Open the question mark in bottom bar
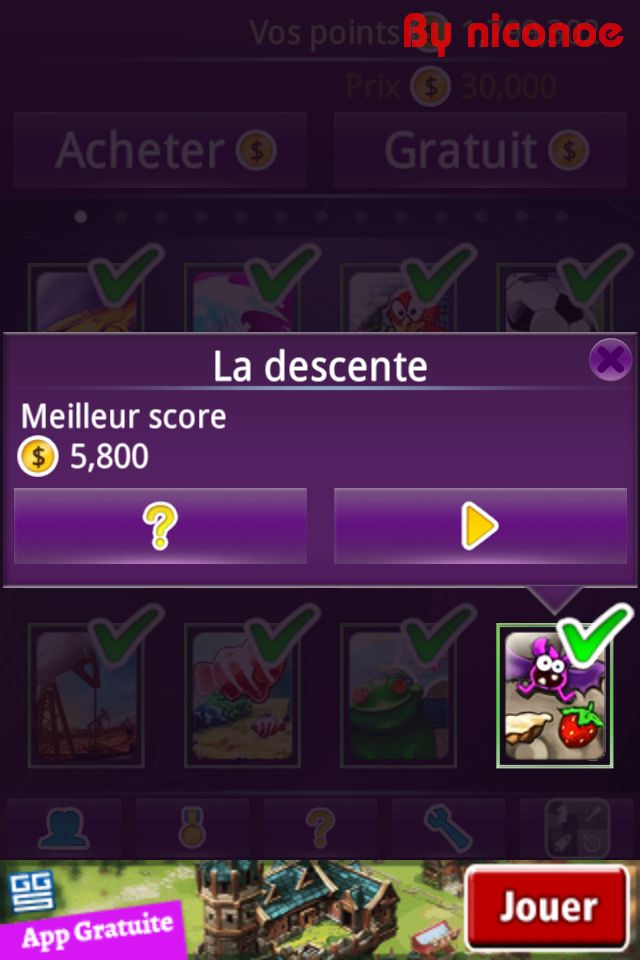The height and width of the screenshot is (960, 640). click(320, 828)
